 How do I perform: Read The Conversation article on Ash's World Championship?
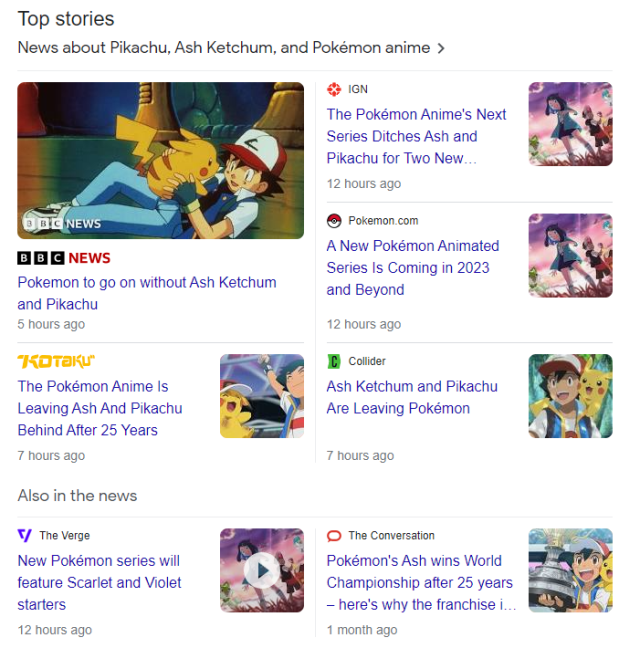click(421, 582)
